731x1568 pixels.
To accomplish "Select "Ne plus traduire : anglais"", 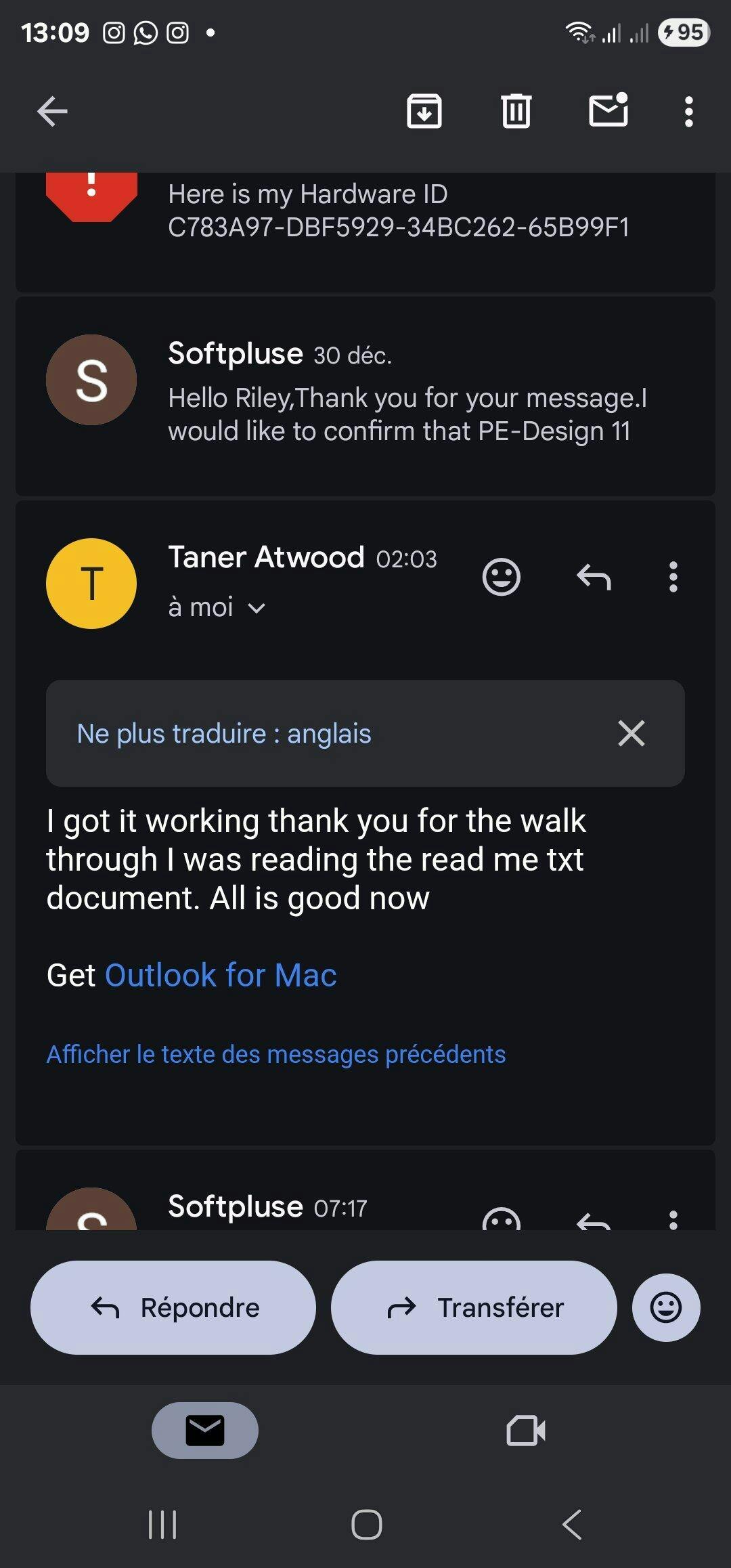I will pyautogui.click(x=224, y=733).
